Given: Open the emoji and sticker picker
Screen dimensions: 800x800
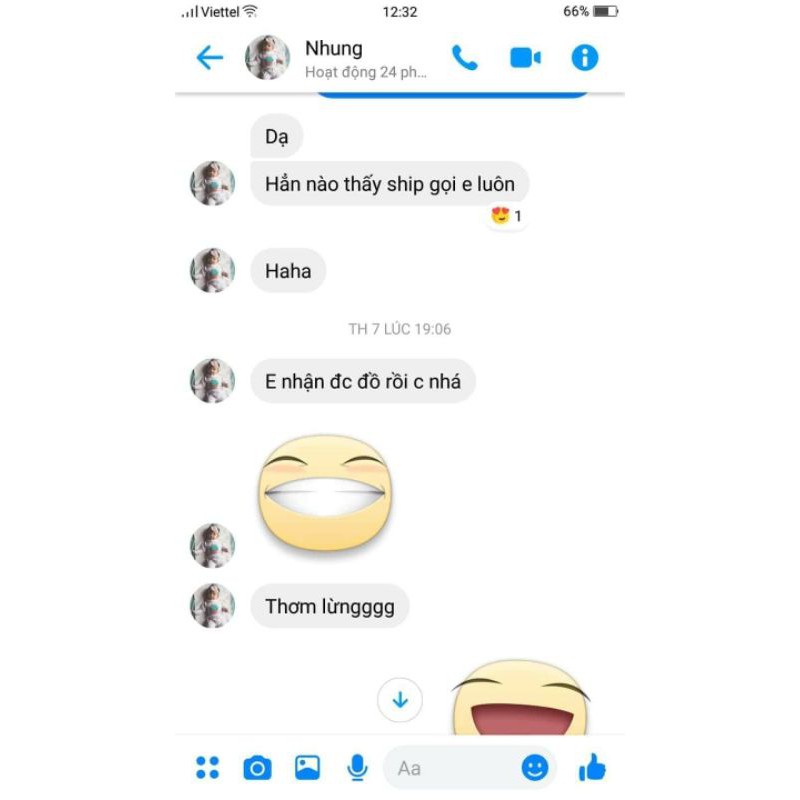Looking at the screenshot, I should (535, 768).
